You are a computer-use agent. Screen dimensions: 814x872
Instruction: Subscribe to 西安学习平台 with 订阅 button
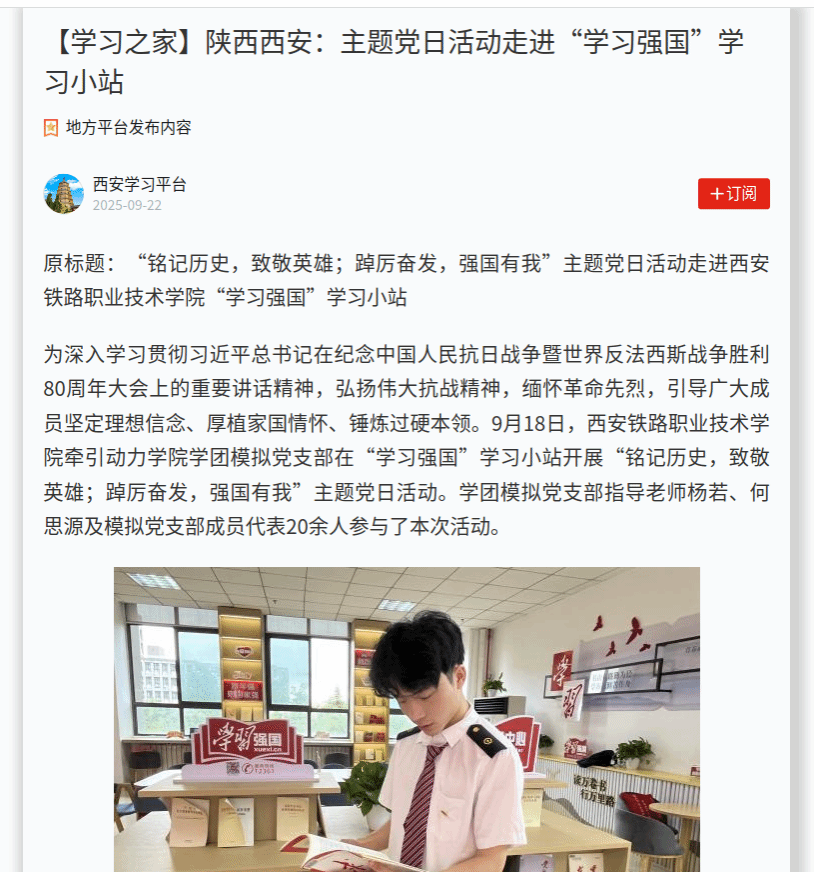click(x=733, y=194)
